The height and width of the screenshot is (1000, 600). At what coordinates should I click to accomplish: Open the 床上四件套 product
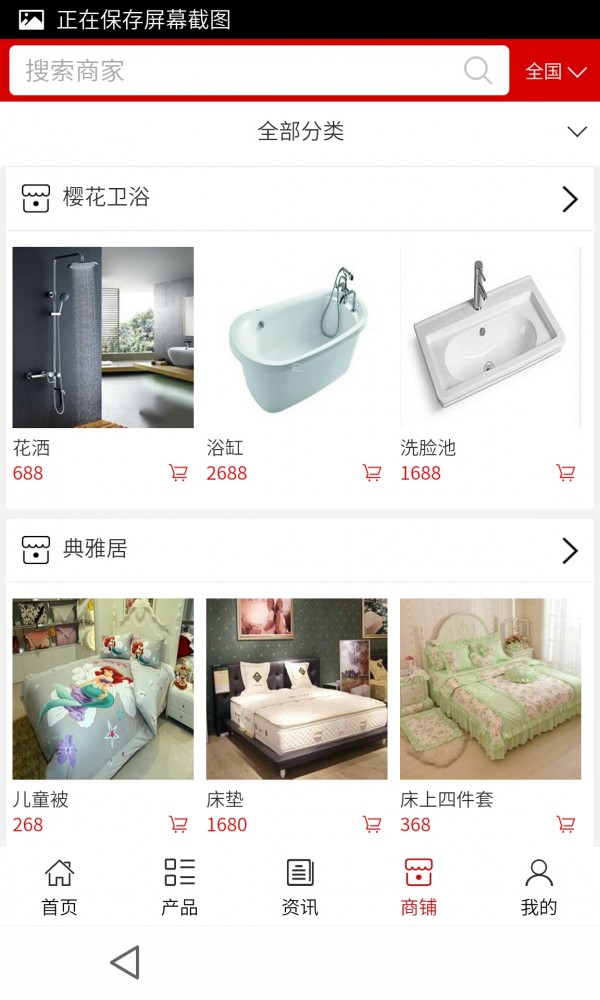tap(490, 689)
